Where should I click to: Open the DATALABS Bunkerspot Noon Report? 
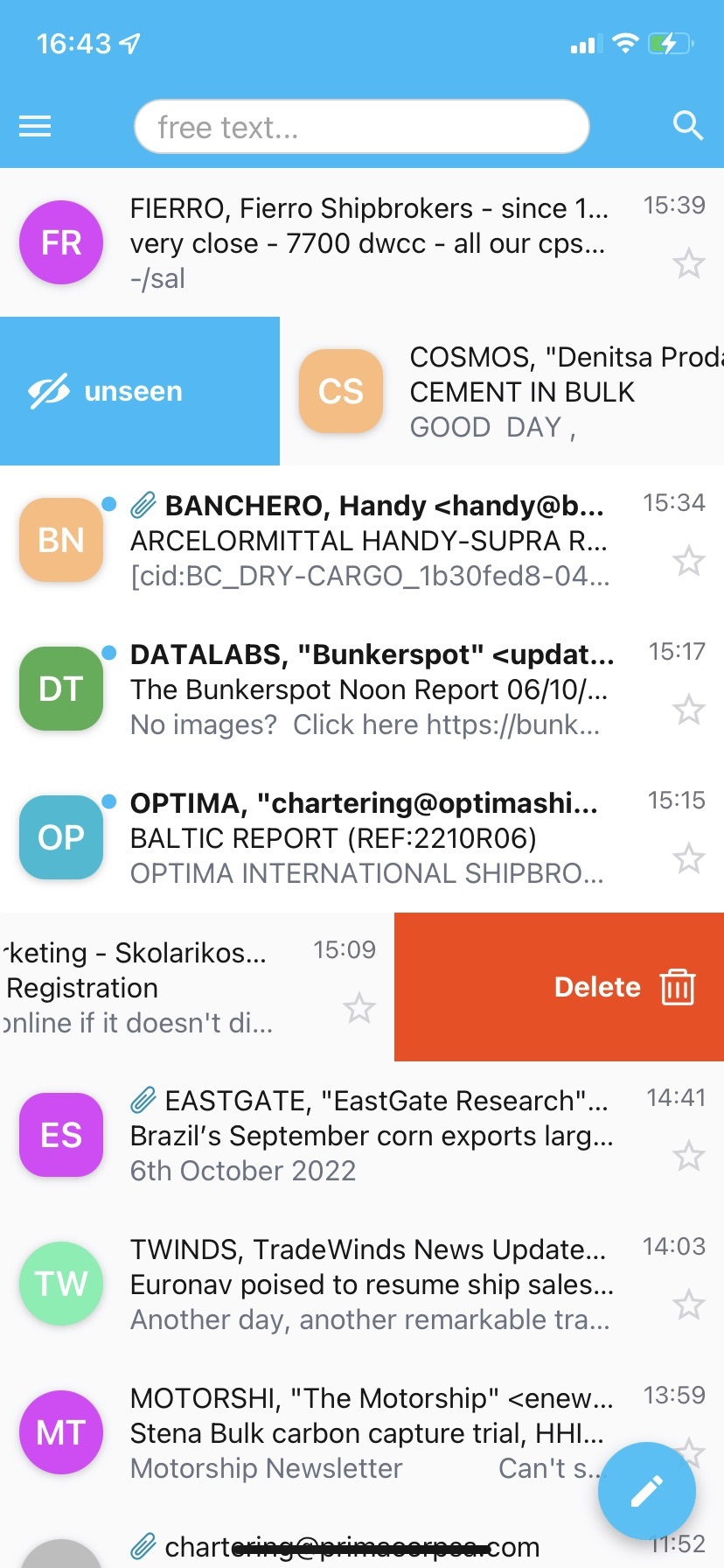367,689
